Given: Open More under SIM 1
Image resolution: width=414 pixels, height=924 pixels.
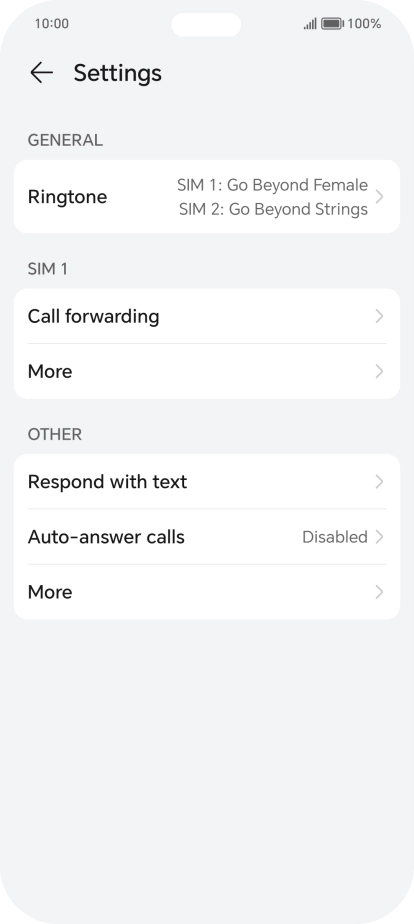Looking at the screenshot, I should (207, 371).
